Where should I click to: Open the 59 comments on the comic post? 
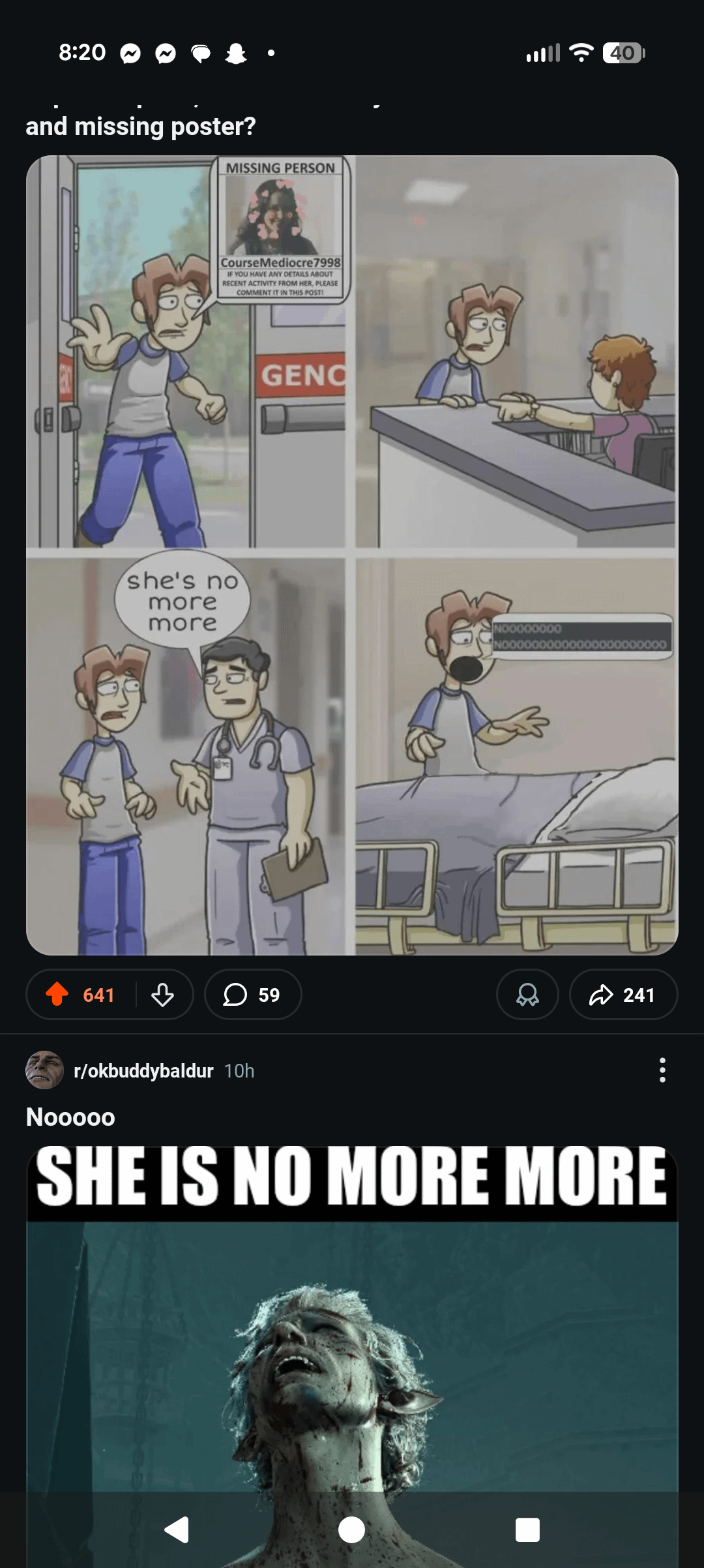[x=252, y=994]
